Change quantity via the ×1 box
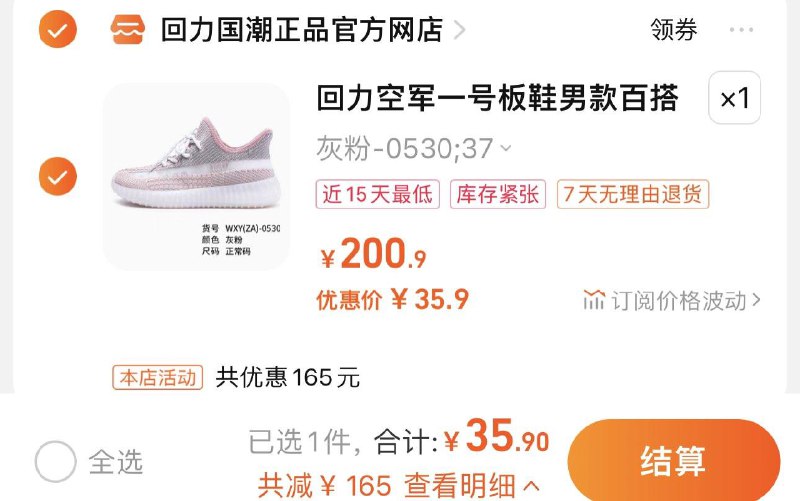Viewport: 800px width, 501px height. pyautogui.click(x=734, y=98)
